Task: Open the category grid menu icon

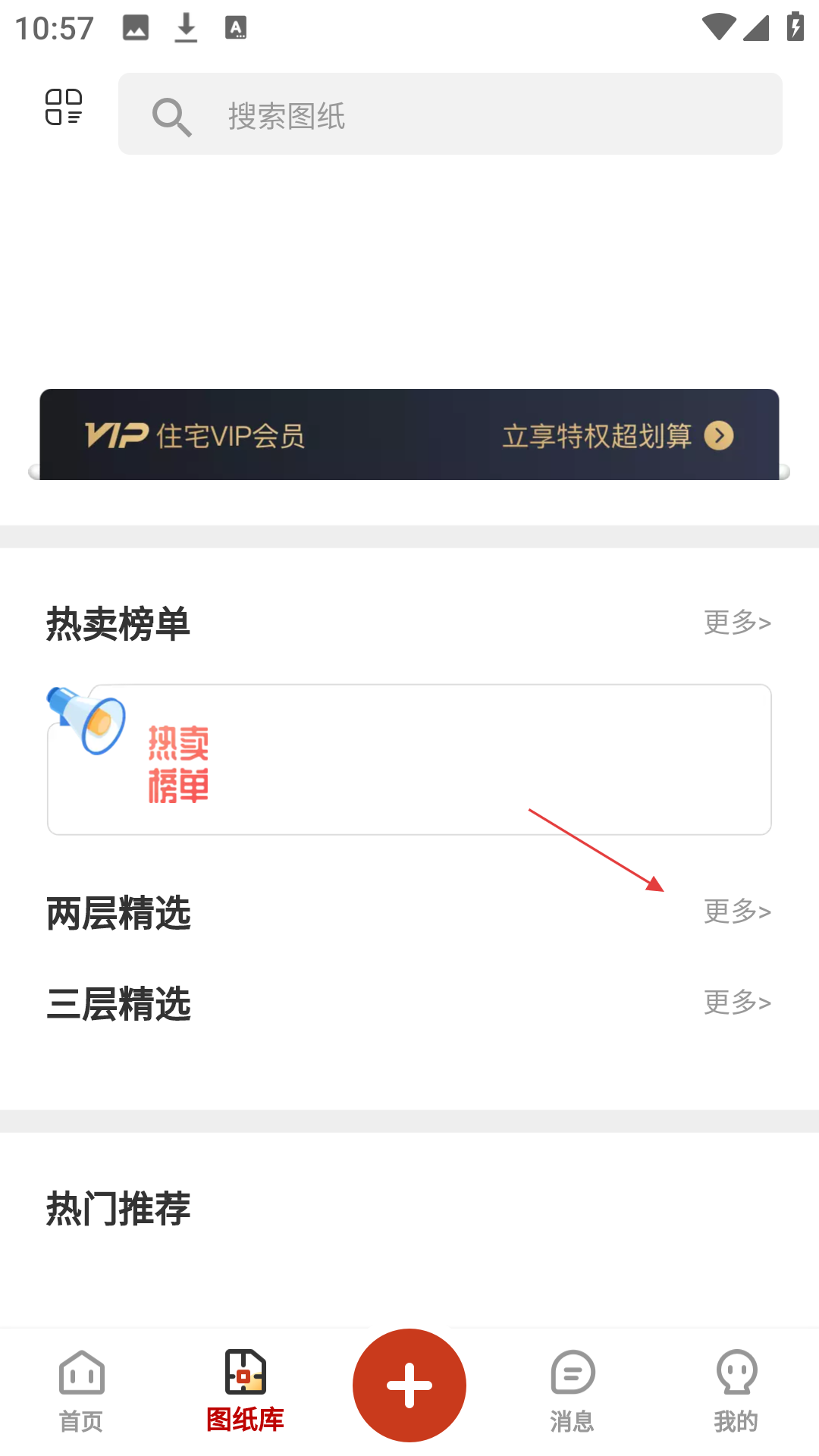Action: (x=64, y=107)
